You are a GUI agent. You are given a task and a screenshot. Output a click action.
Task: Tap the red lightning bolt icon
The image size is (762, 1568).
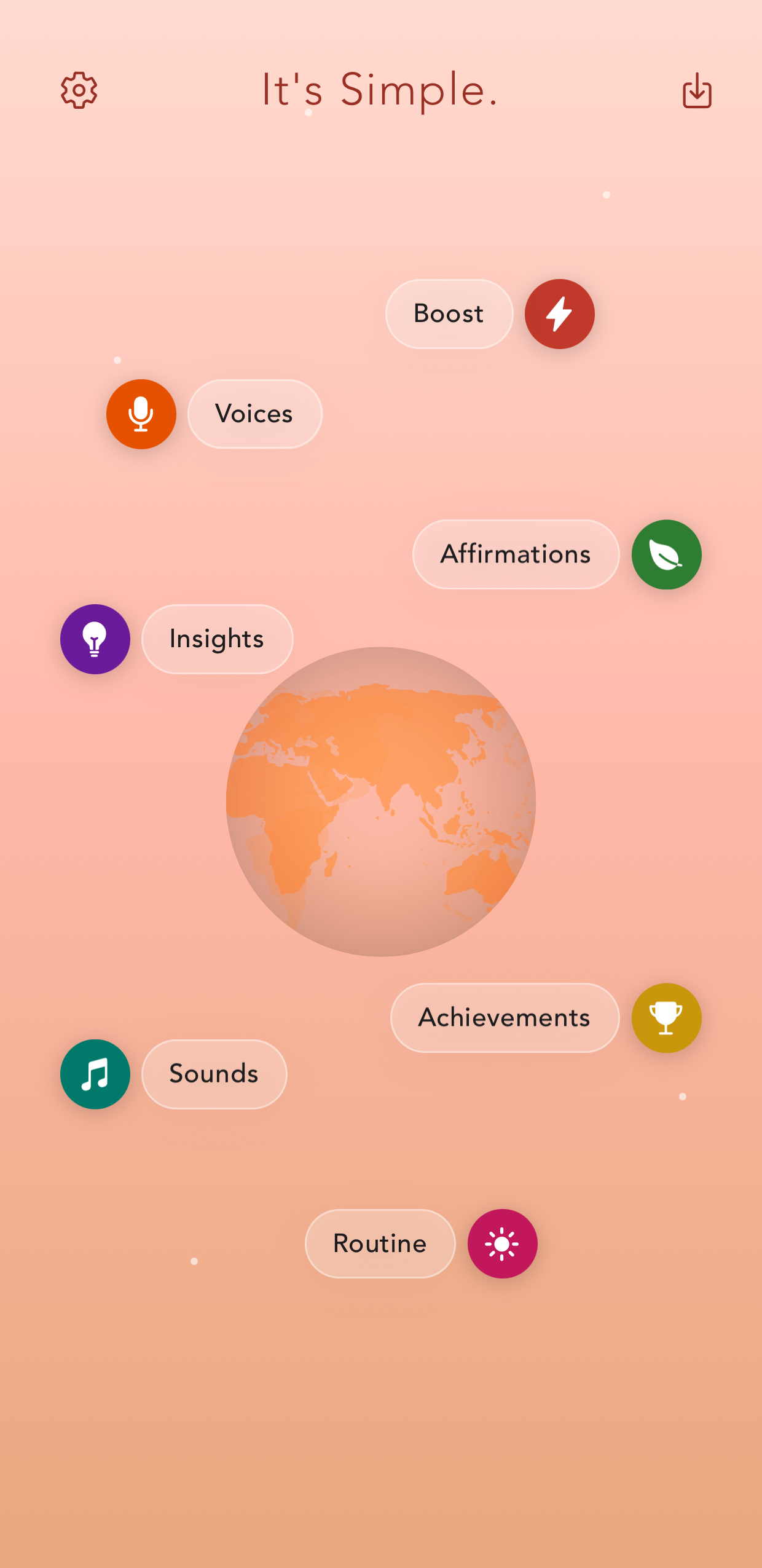[x=559, y=314]
